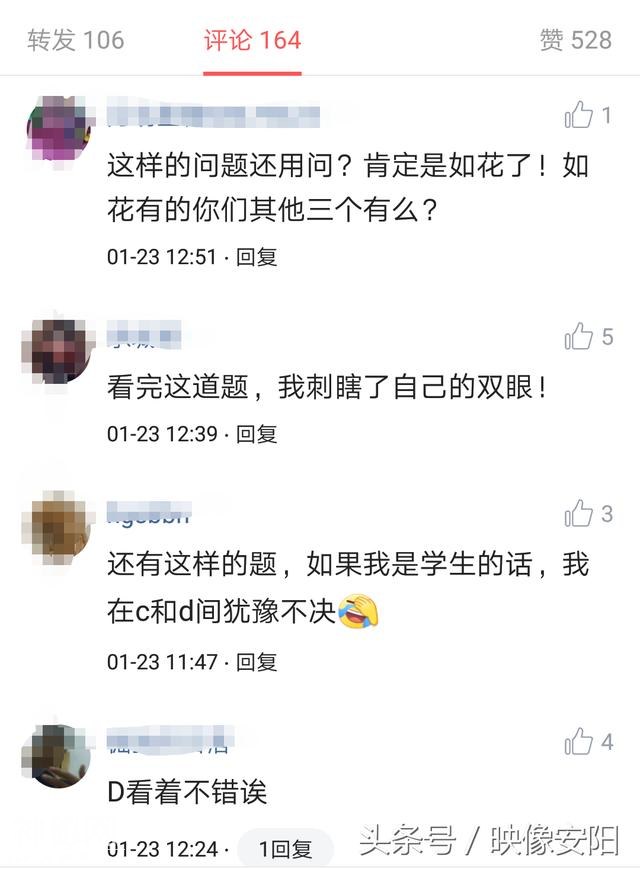640x869 pixels.
Task: Reply to the 01-23 11:47 comment
Action: tap(257, 661)
